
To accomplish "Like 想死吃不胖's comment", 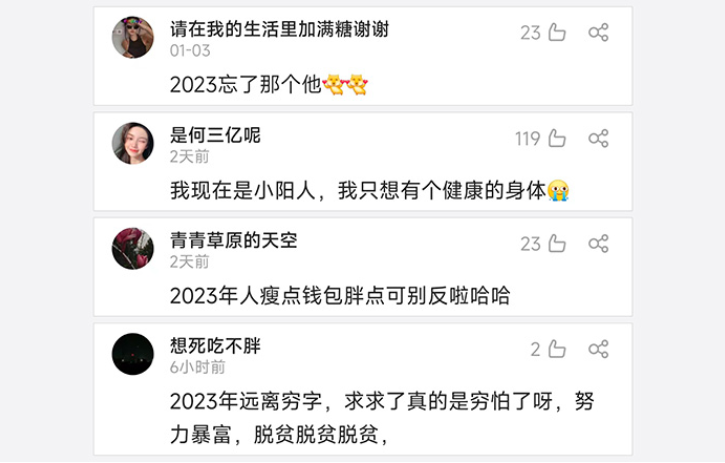I will pyautogui.click(x=556, y=349).
